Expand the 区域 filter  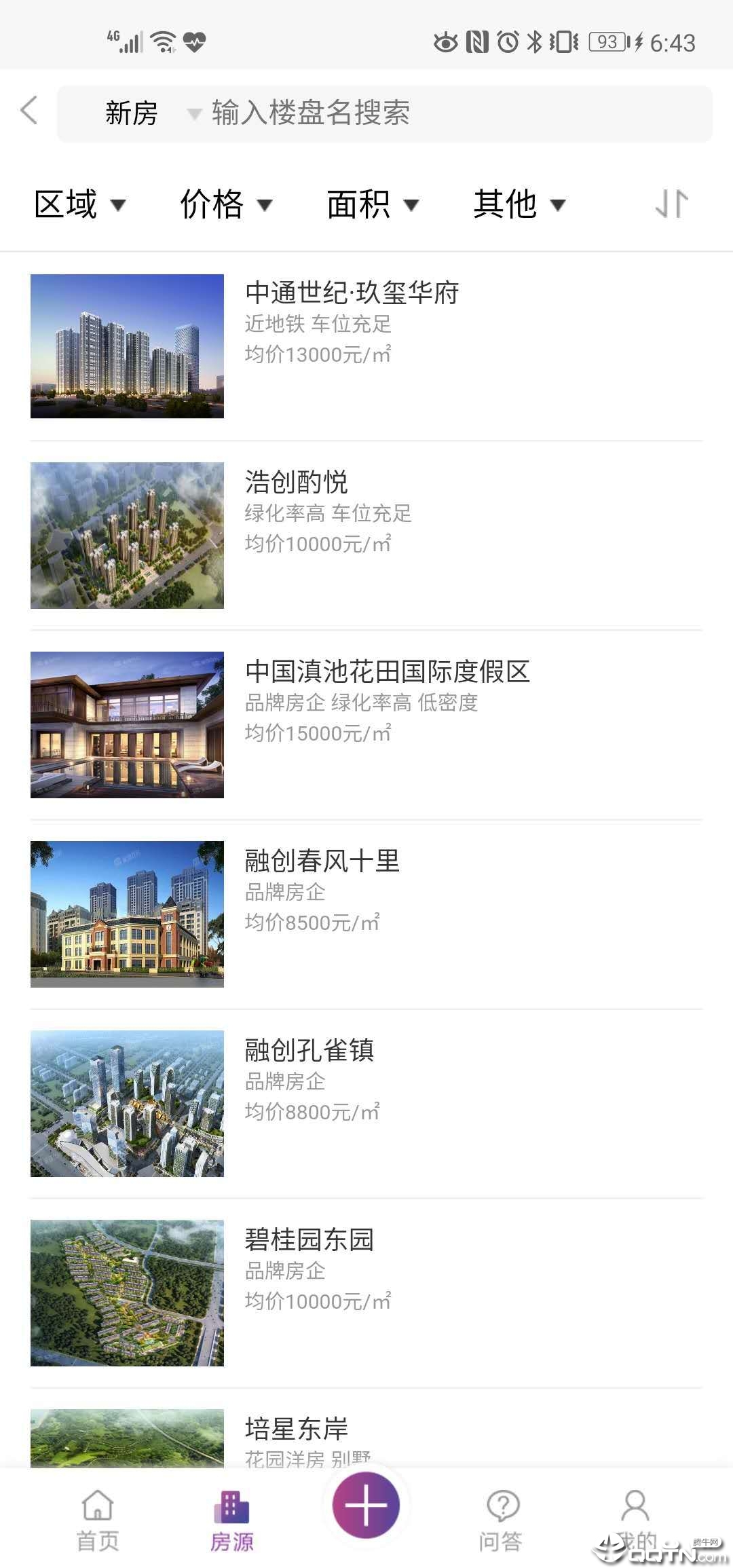pyautogui.click(x=80, y=204)
